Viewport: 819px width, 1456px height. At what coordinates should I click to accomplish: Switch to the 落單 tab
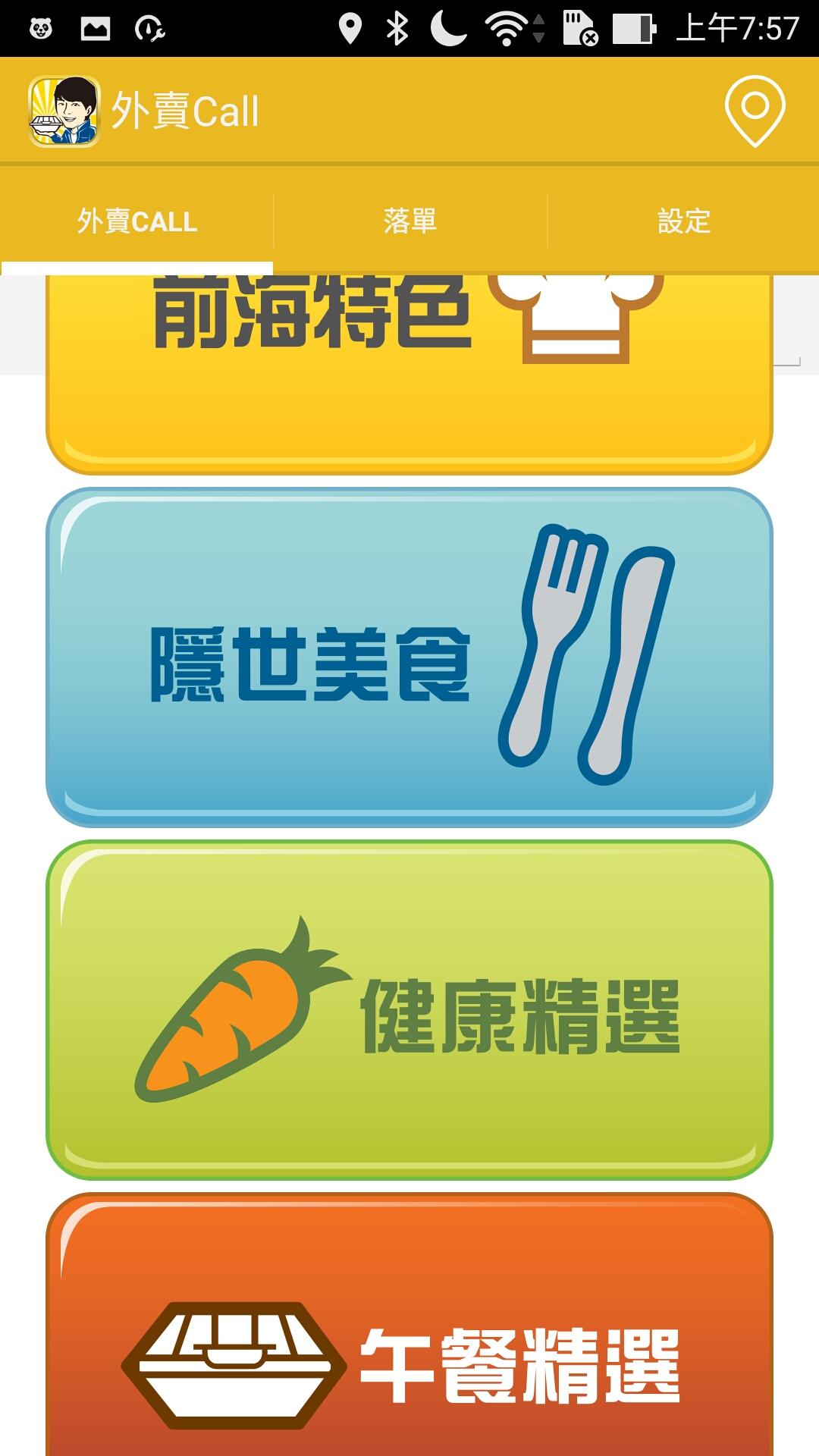tap(409, 221)
